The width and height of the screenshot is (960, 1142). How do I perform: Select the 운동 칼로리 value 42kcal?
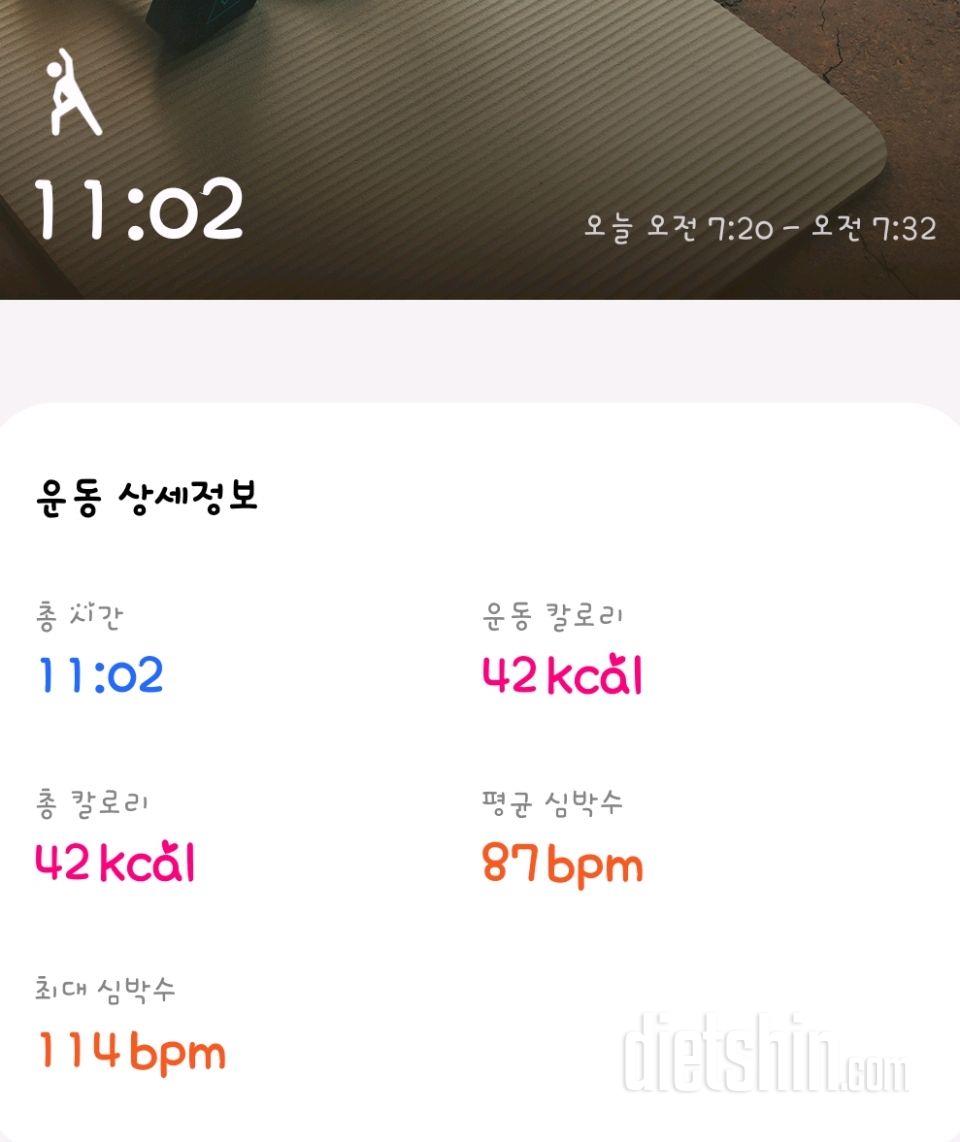click(x=562, y=676)
